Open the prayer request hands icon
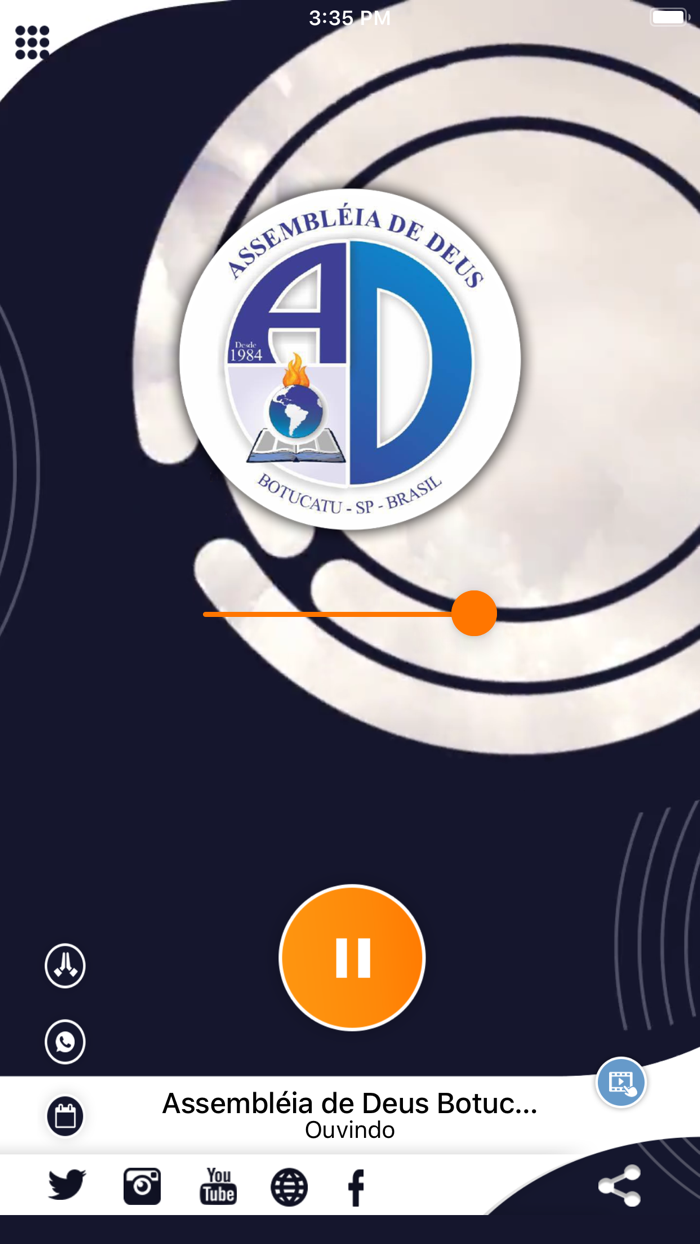This screenshot has height=1244, width=700. pyautogui.click(x=65, y=966)
